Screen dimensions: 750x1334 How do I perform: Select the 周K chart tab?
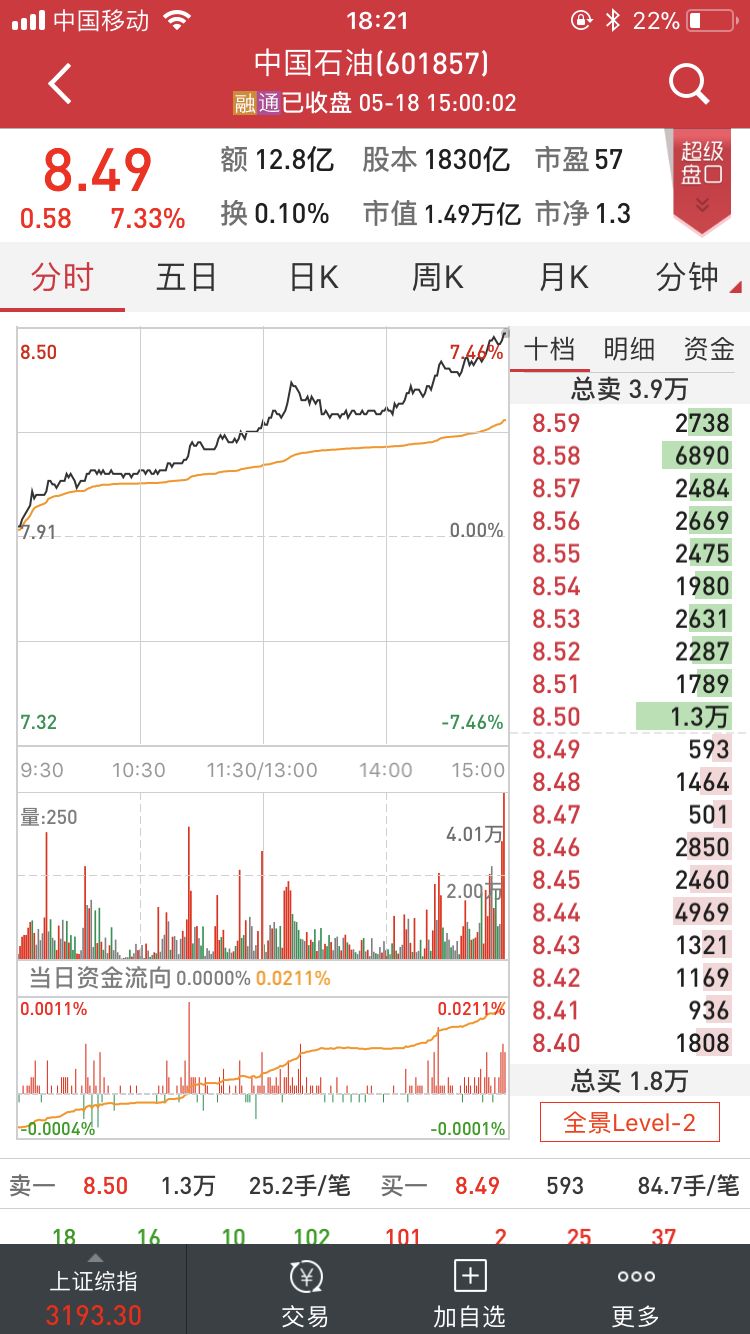pos(438,277)
